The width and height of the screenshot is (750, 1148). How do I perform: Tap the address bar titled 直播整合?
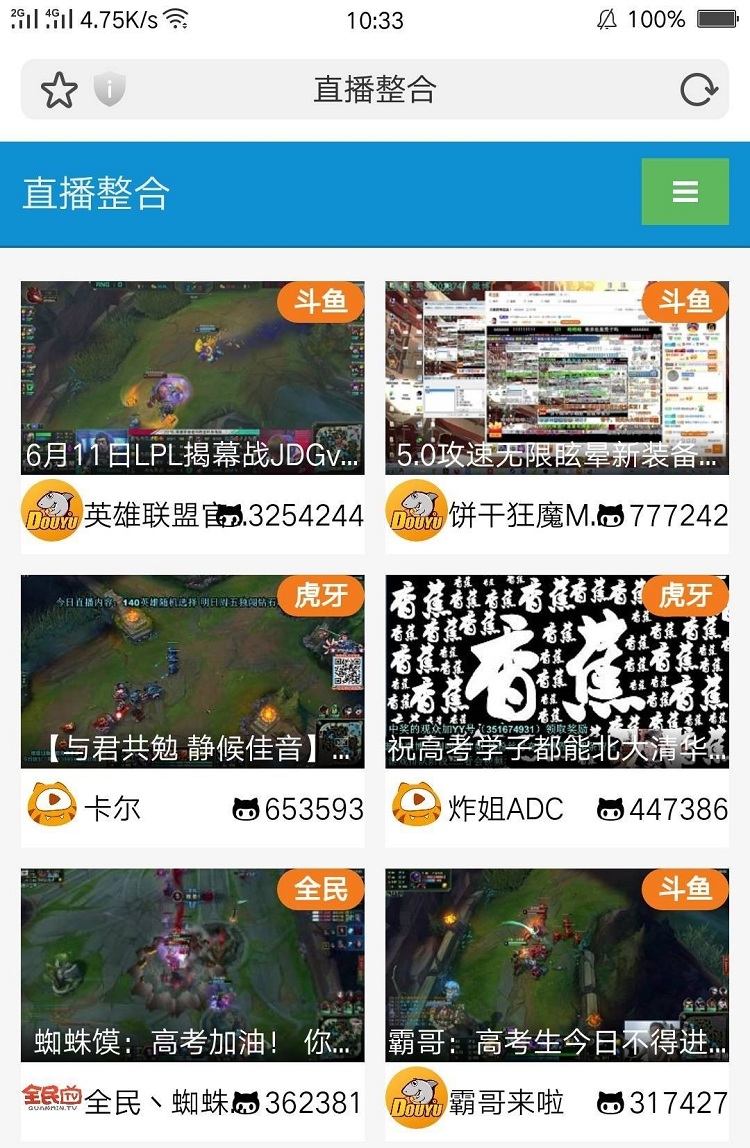tap(375, 90)
